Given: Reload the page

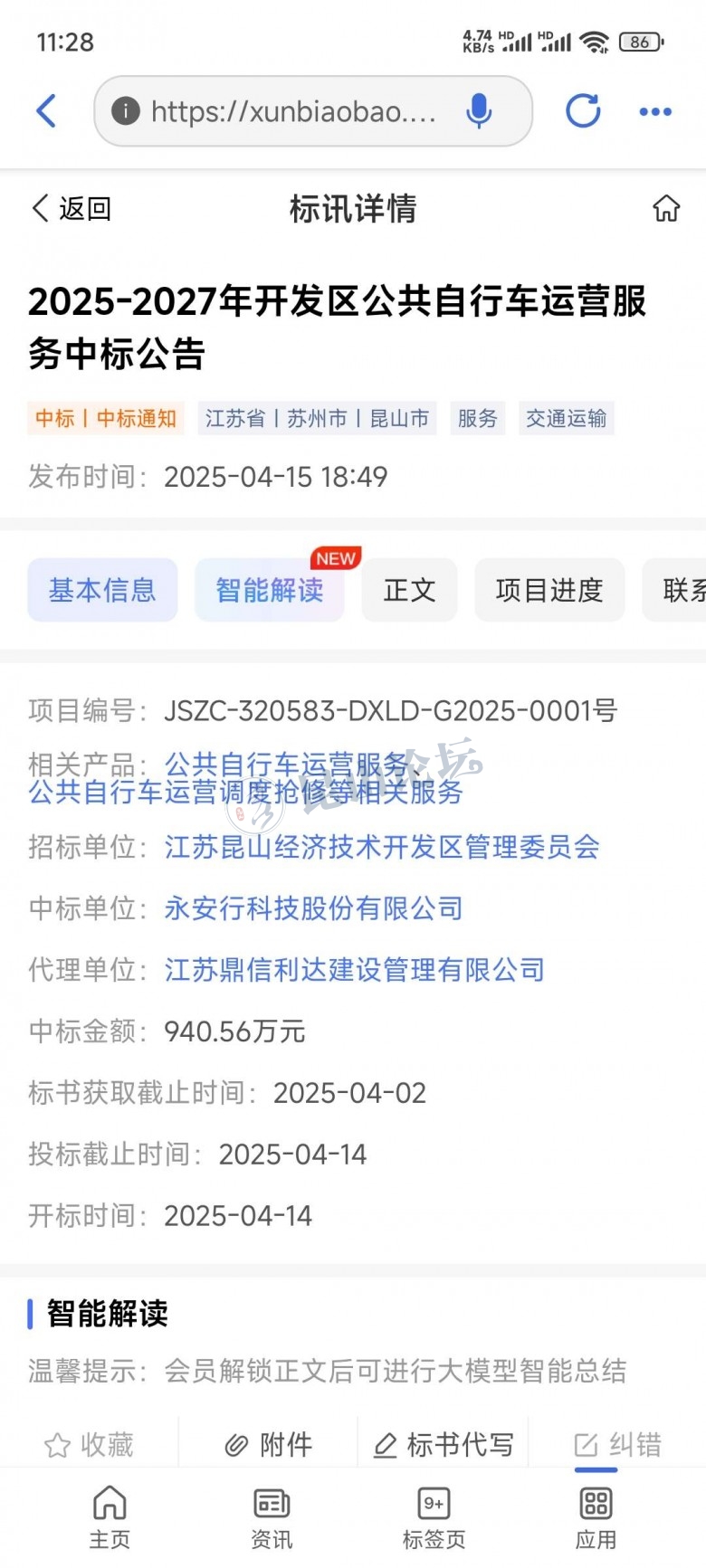Looking at the screenshot, I should click(583, 111).
